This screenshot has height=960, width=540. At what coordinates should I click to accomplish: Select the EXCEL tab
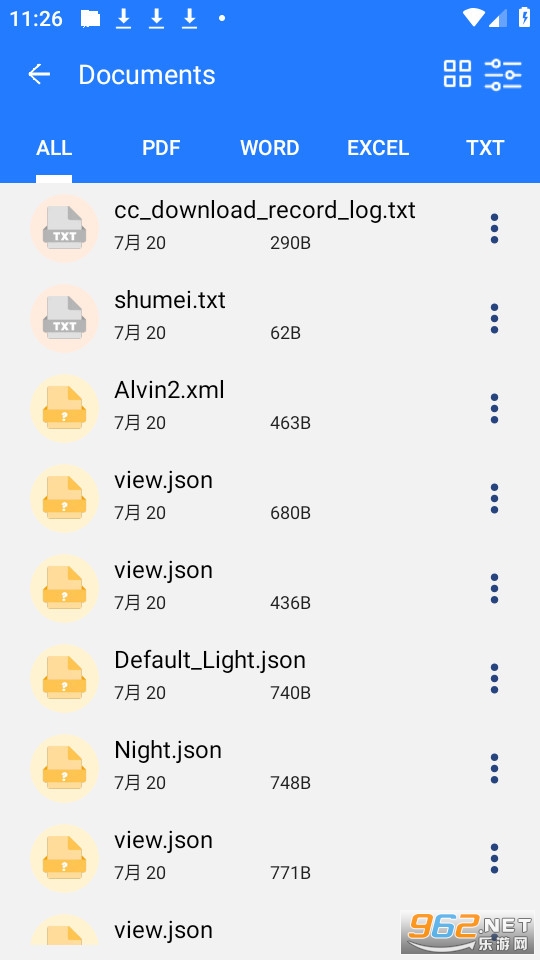[x=378, y=148]
